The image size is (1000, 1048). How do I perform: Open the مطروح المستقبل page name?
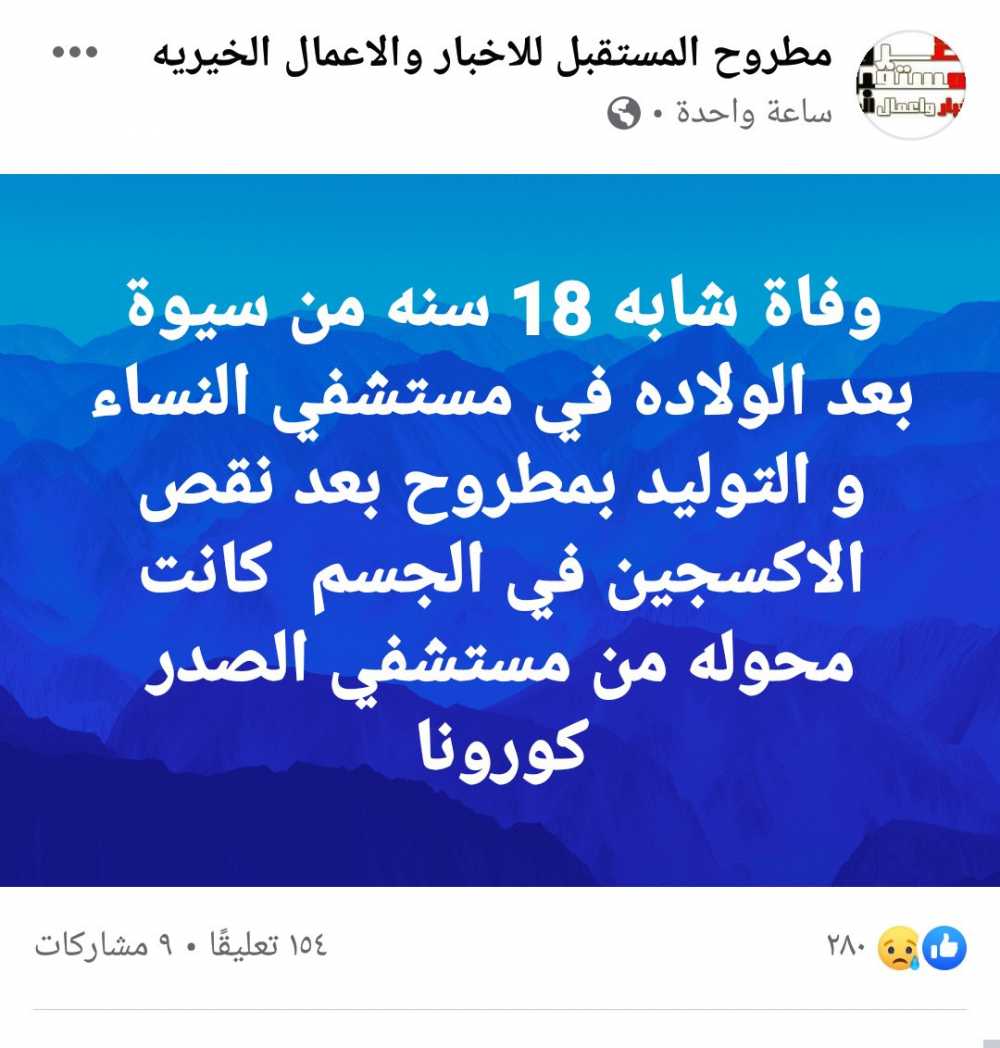[x=492, y=52]
